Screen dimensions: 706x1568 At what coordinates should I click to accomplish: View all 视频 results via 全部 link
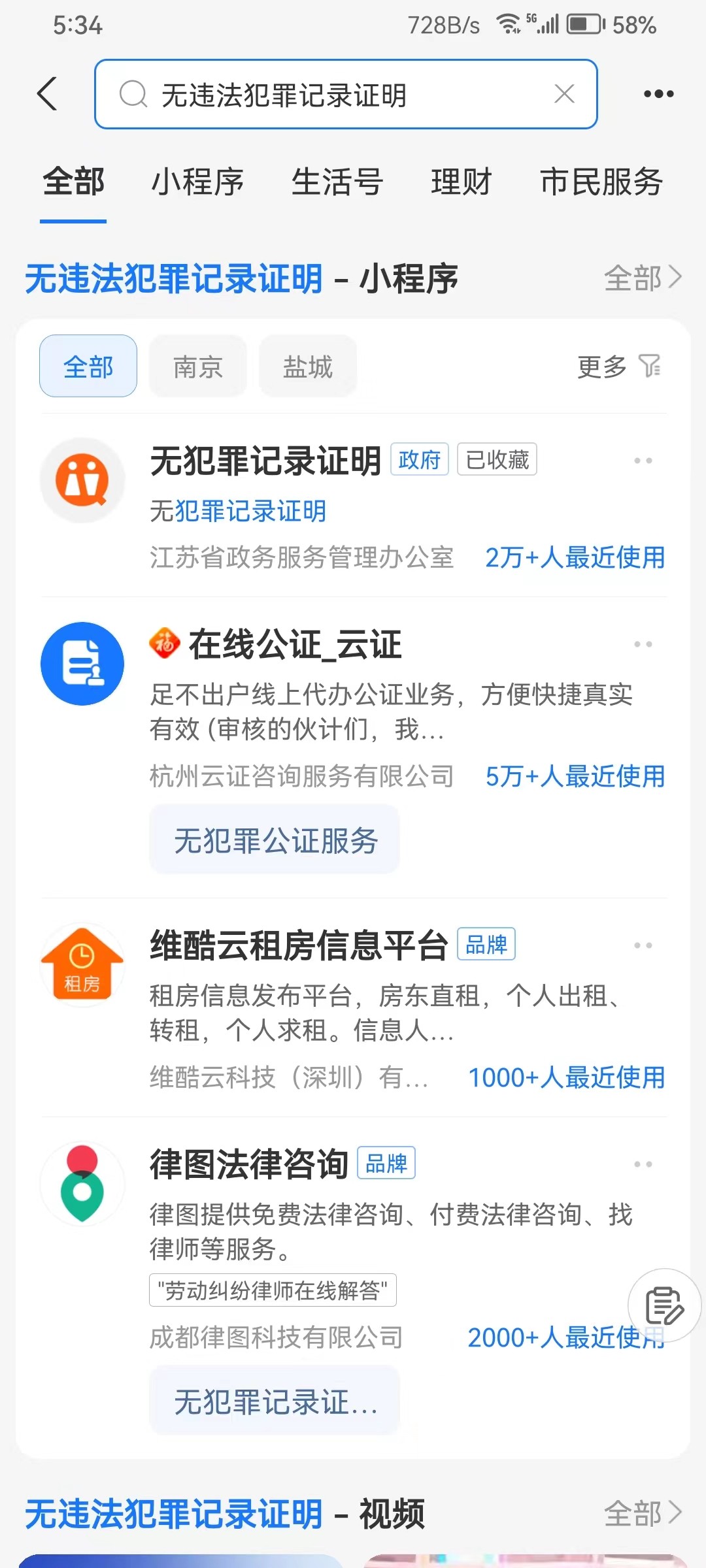tap(643, 1513)
